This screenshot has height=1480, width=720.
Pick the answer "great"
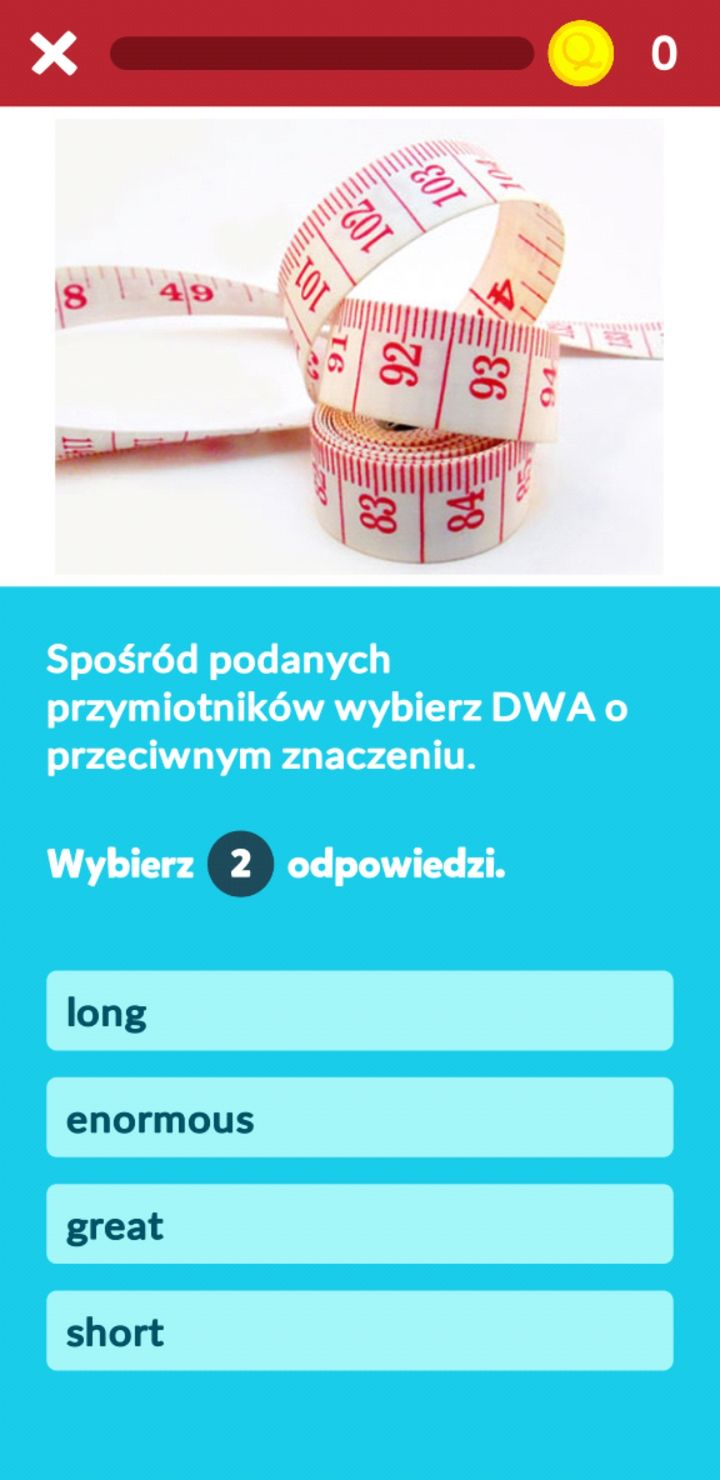point(360,1224)
